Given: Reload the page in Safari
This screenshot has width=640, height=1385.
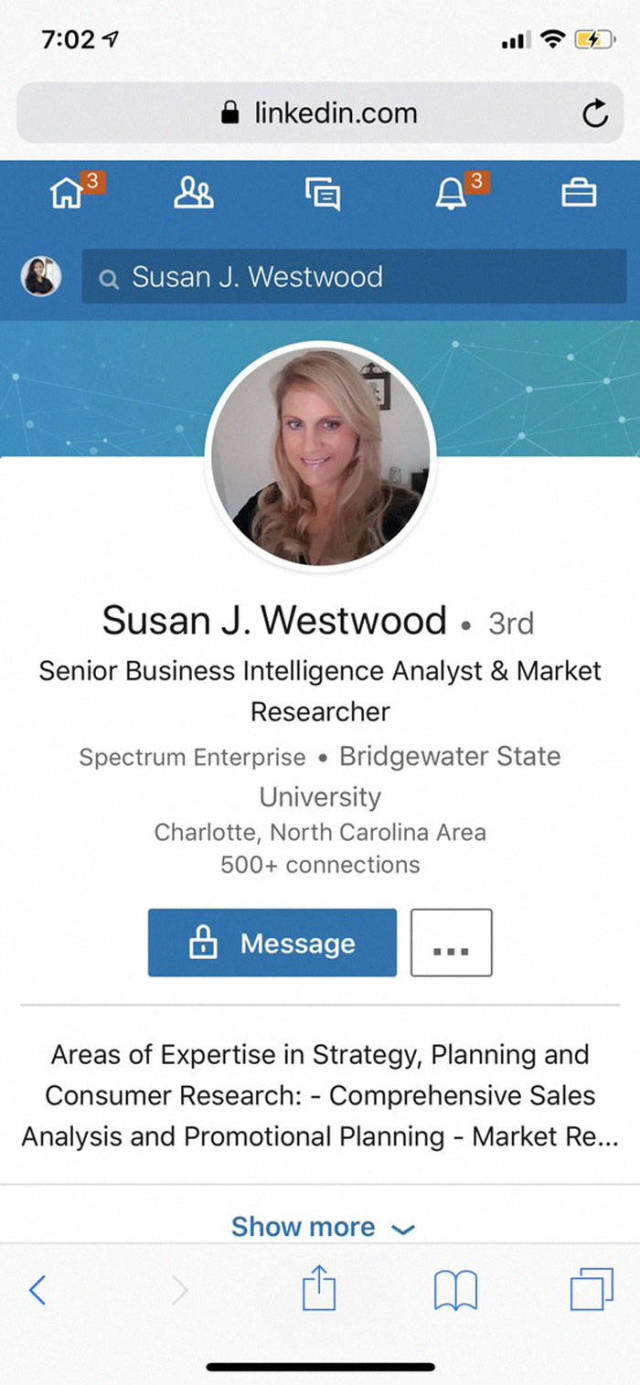Looking at the screenshot, I should pos(594,114).
